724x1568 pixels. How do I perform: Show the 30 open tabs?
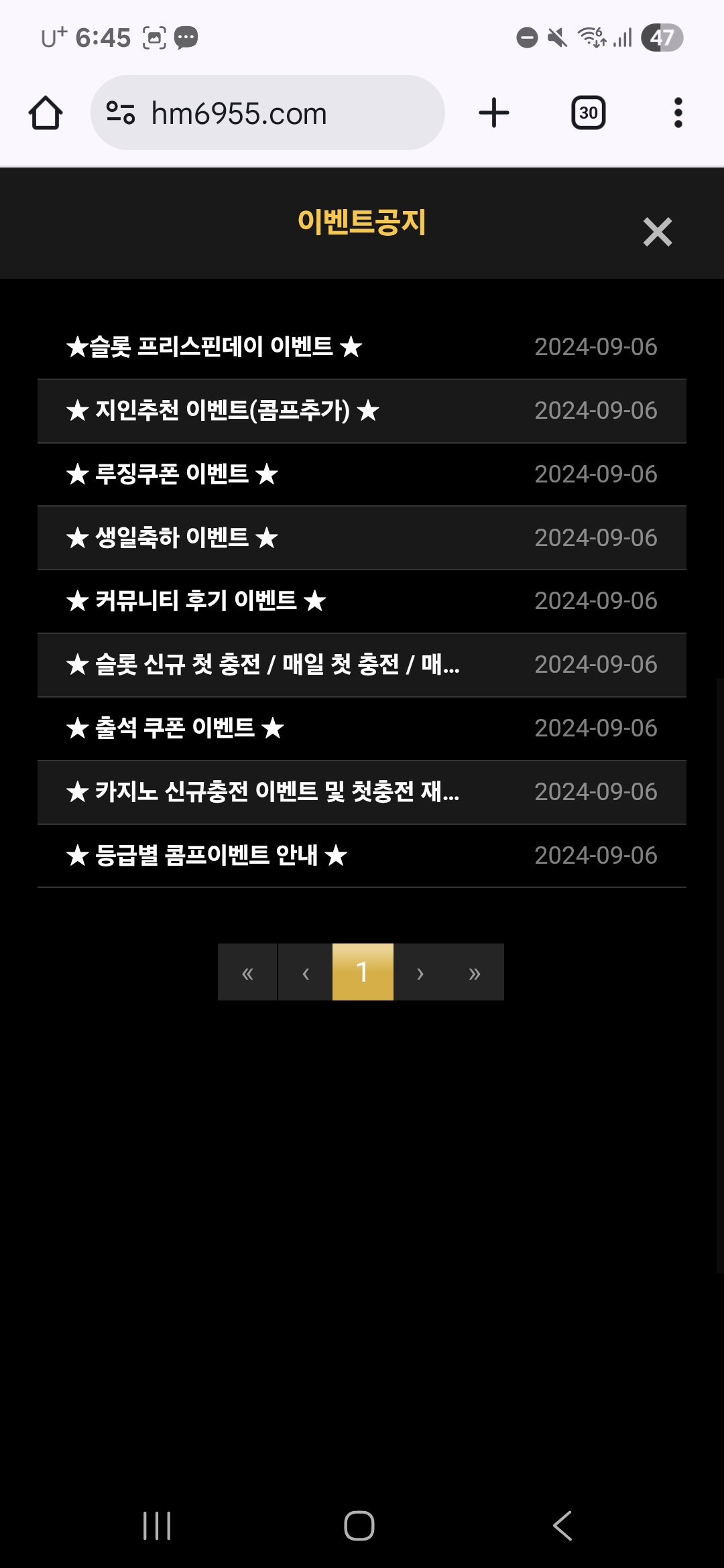pos(588,113)
